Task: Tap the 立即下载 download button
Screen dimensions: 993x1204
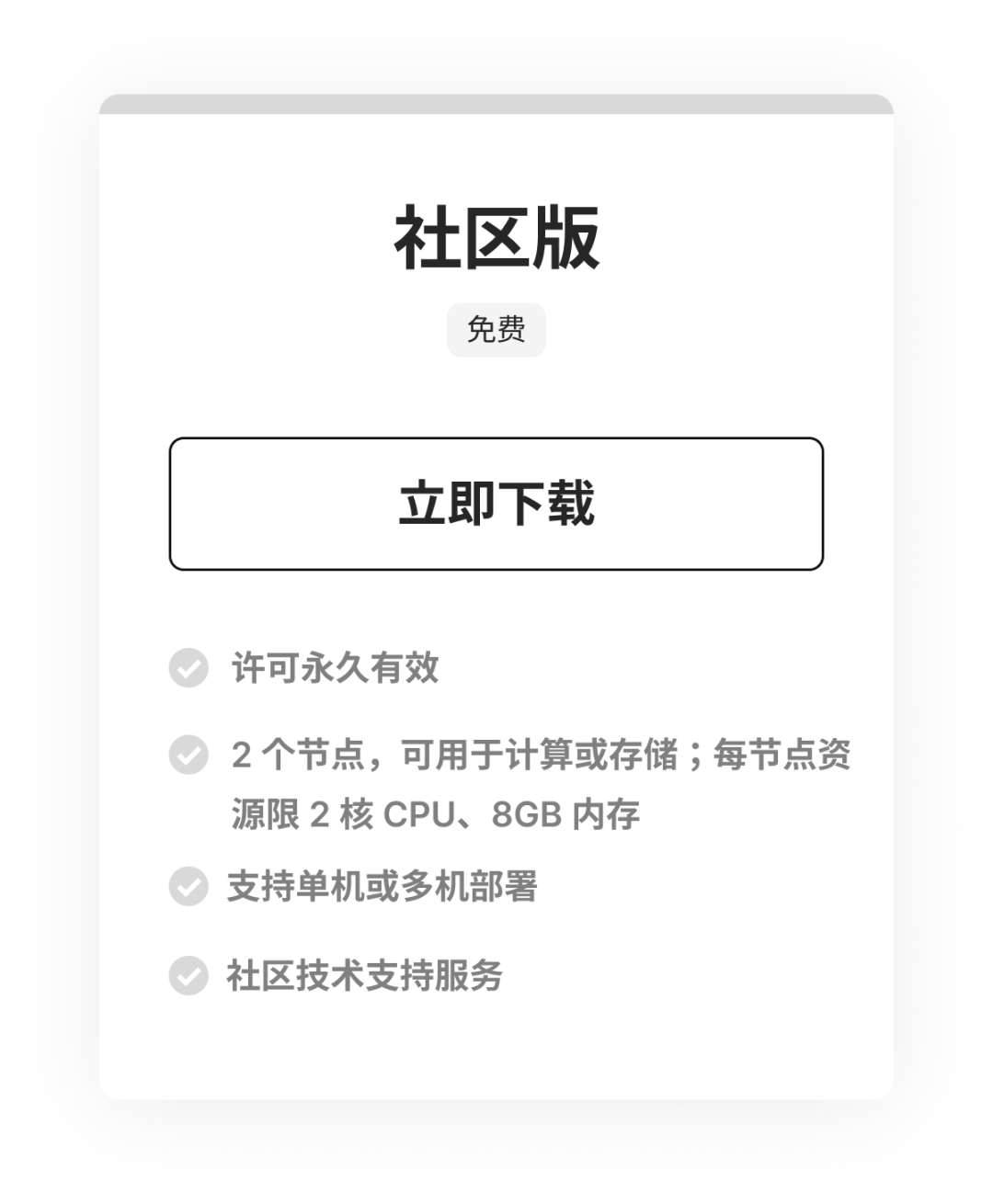Action: click(496, 504)
